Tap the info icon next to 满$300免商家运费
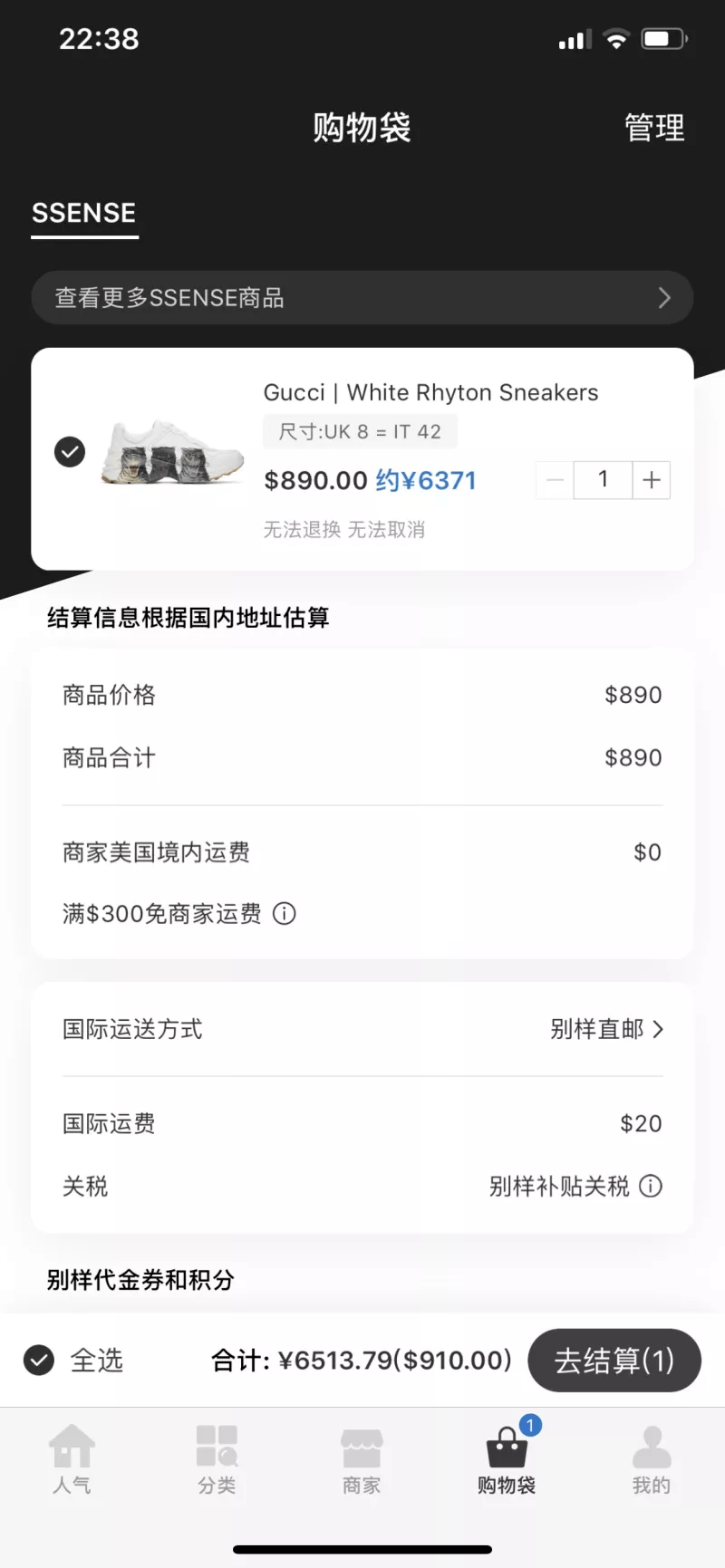725x1568 pixels. coord(284,914)
